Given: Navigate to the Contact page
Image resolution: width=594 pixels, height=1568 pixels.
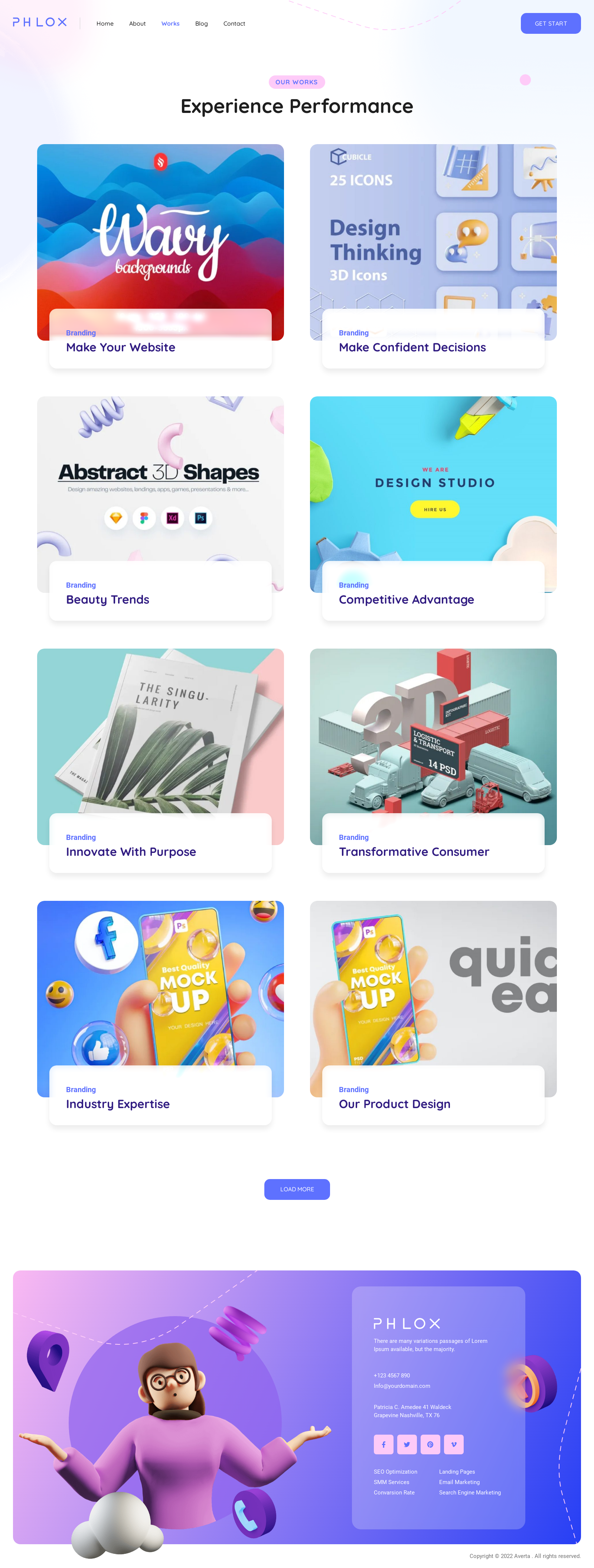Looking at the screenshot, I should pyautogui.click(x=234, y=24).
